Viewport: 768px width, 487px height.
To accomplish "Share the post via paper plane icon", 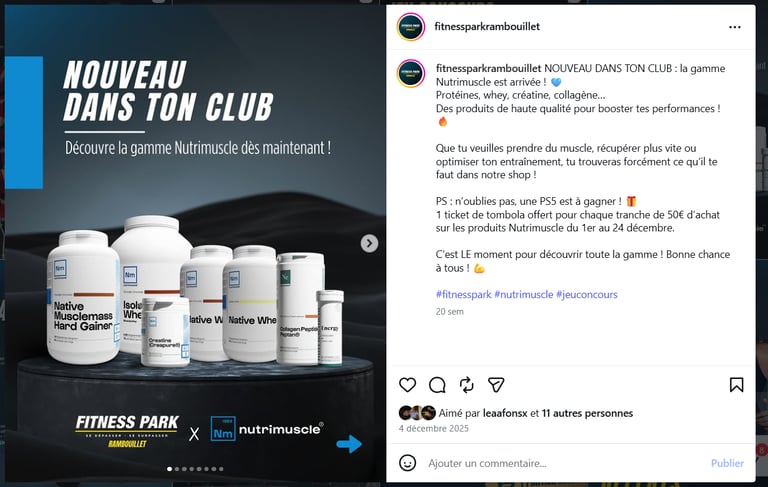I will (x=496, y=385).
